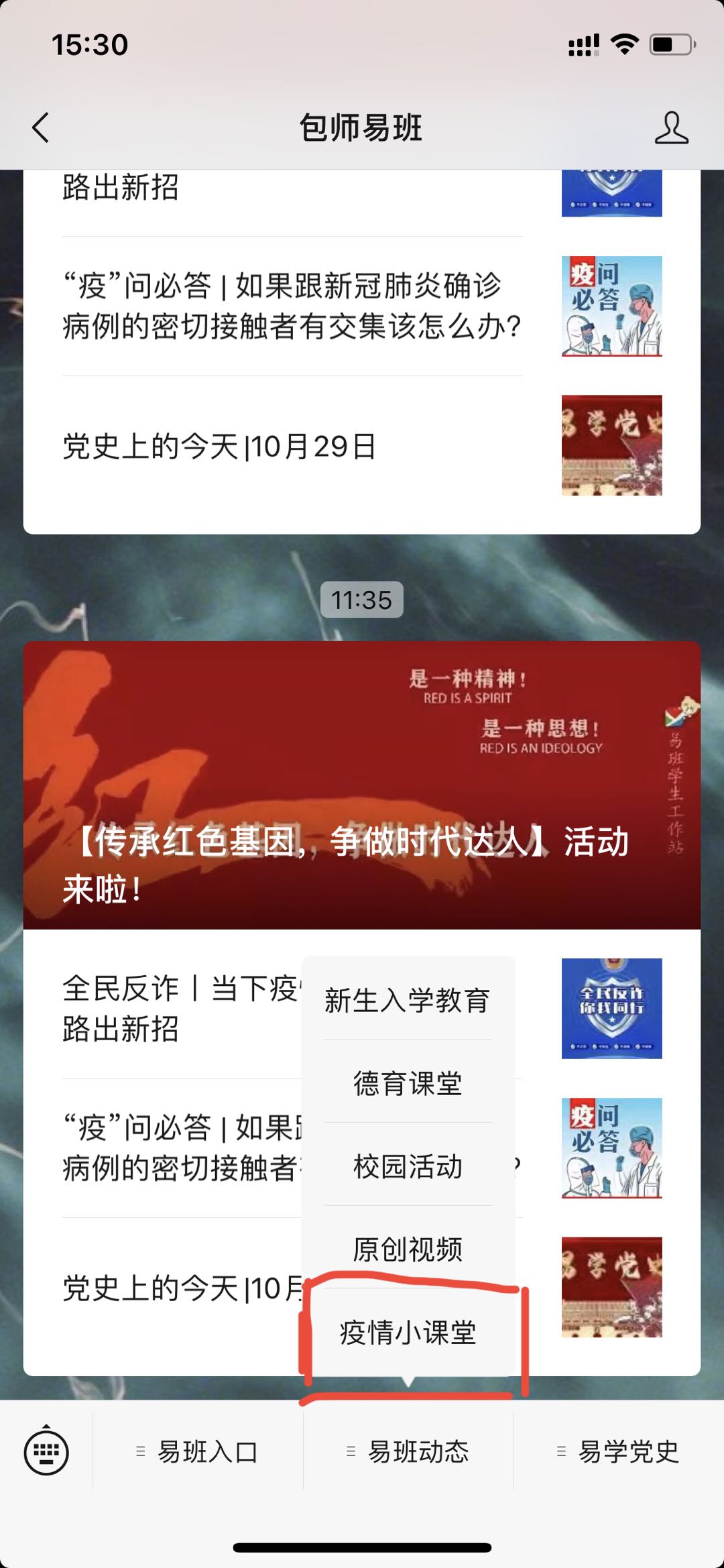Switch to keyboard input mode

[x=46, y=1452]
